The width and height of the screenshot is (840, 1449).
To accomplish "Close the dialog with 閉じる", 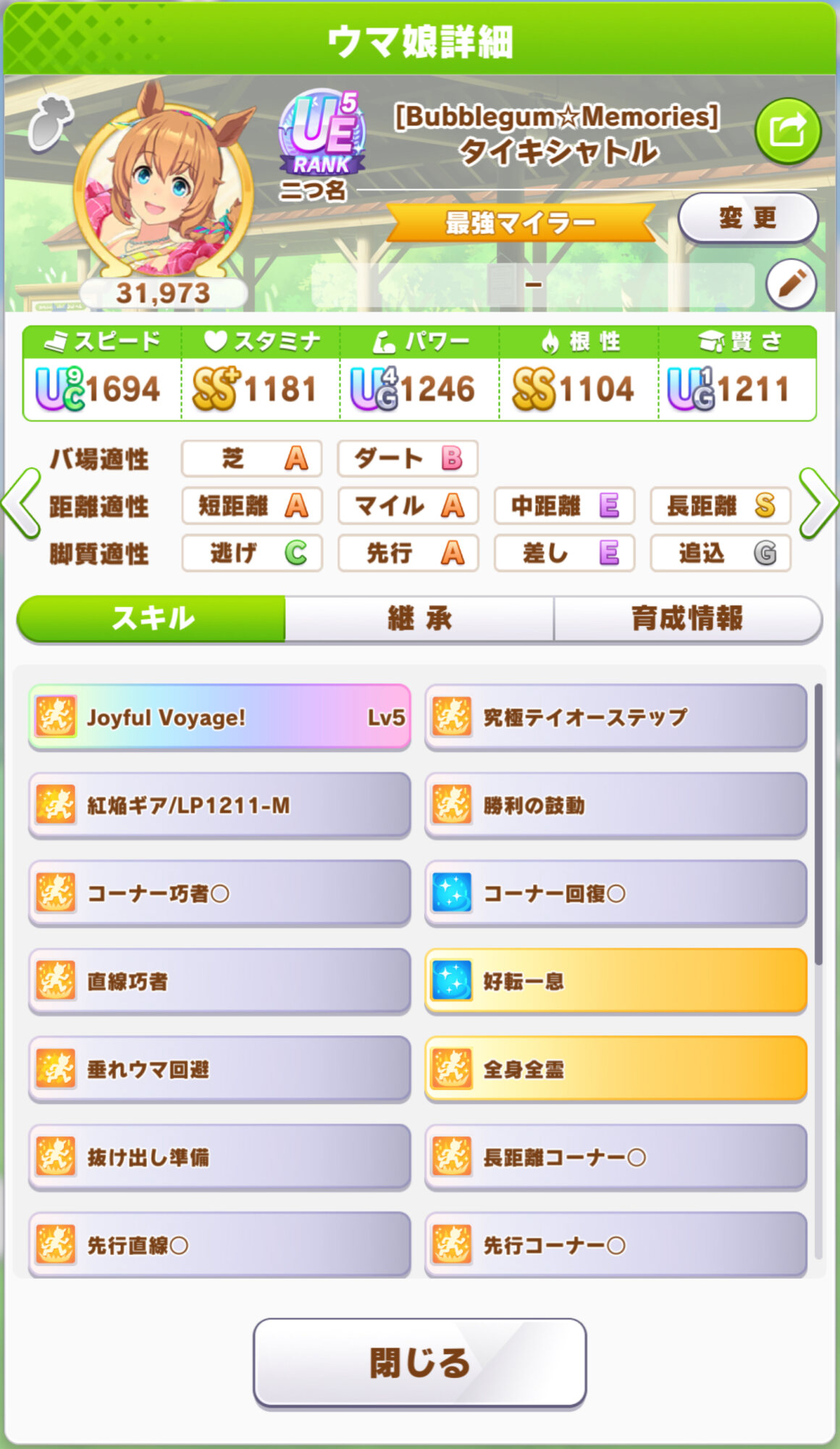I will pos(419,1363).
